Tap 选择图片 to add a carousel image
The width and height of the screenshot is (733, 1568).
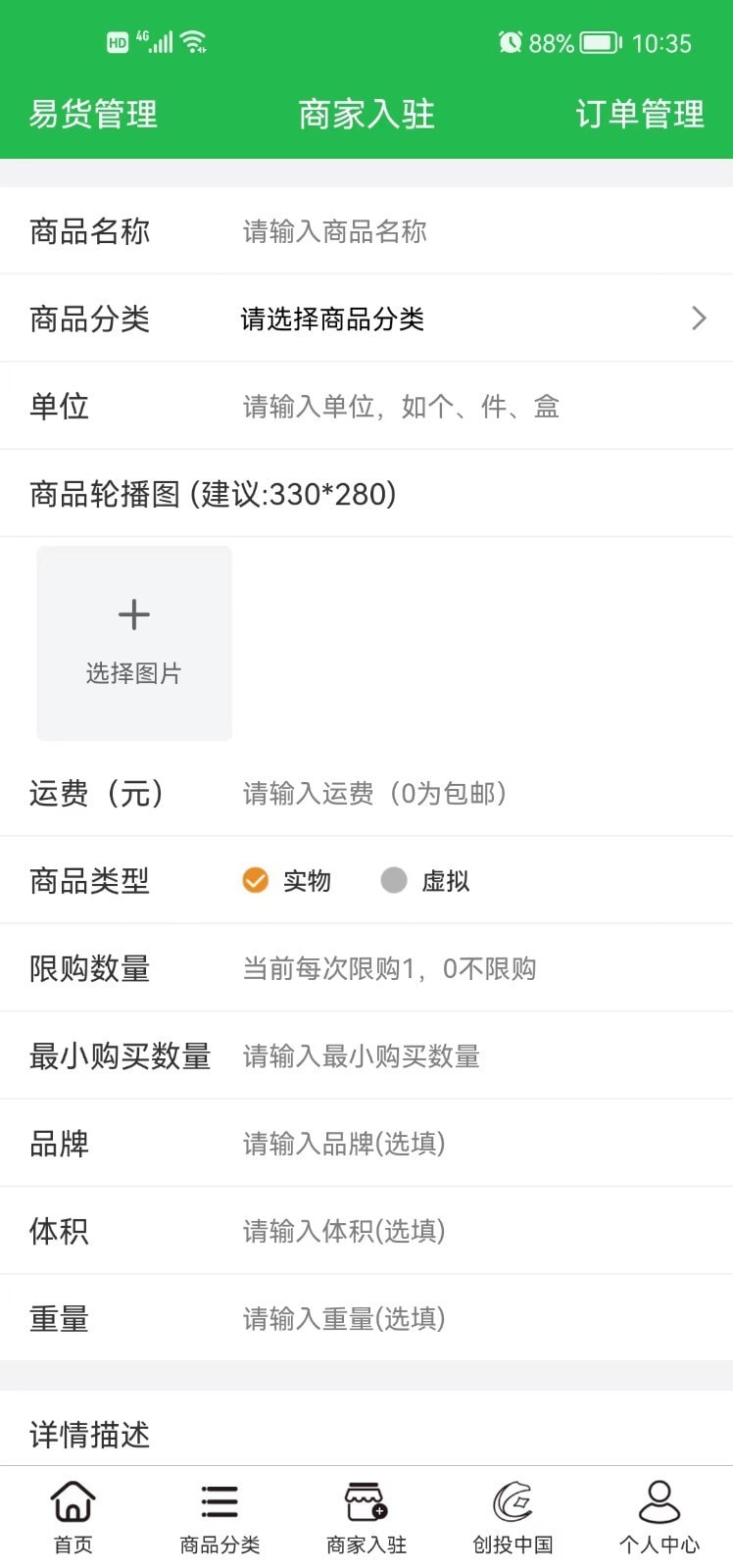[134, 643]
